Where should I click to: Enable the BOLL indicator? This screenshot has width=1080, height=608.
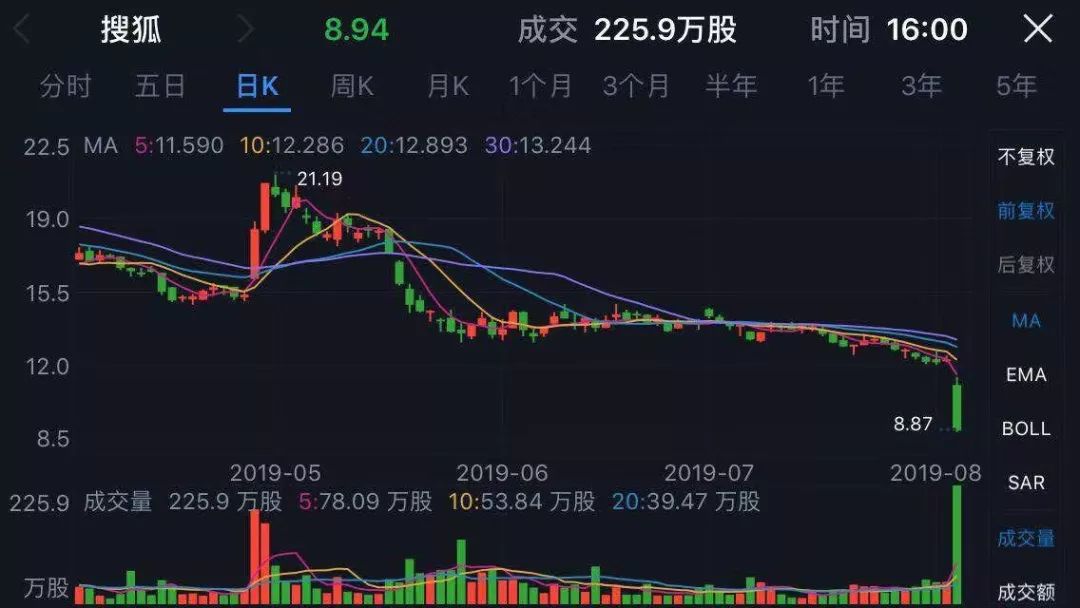coord(1026,429)
